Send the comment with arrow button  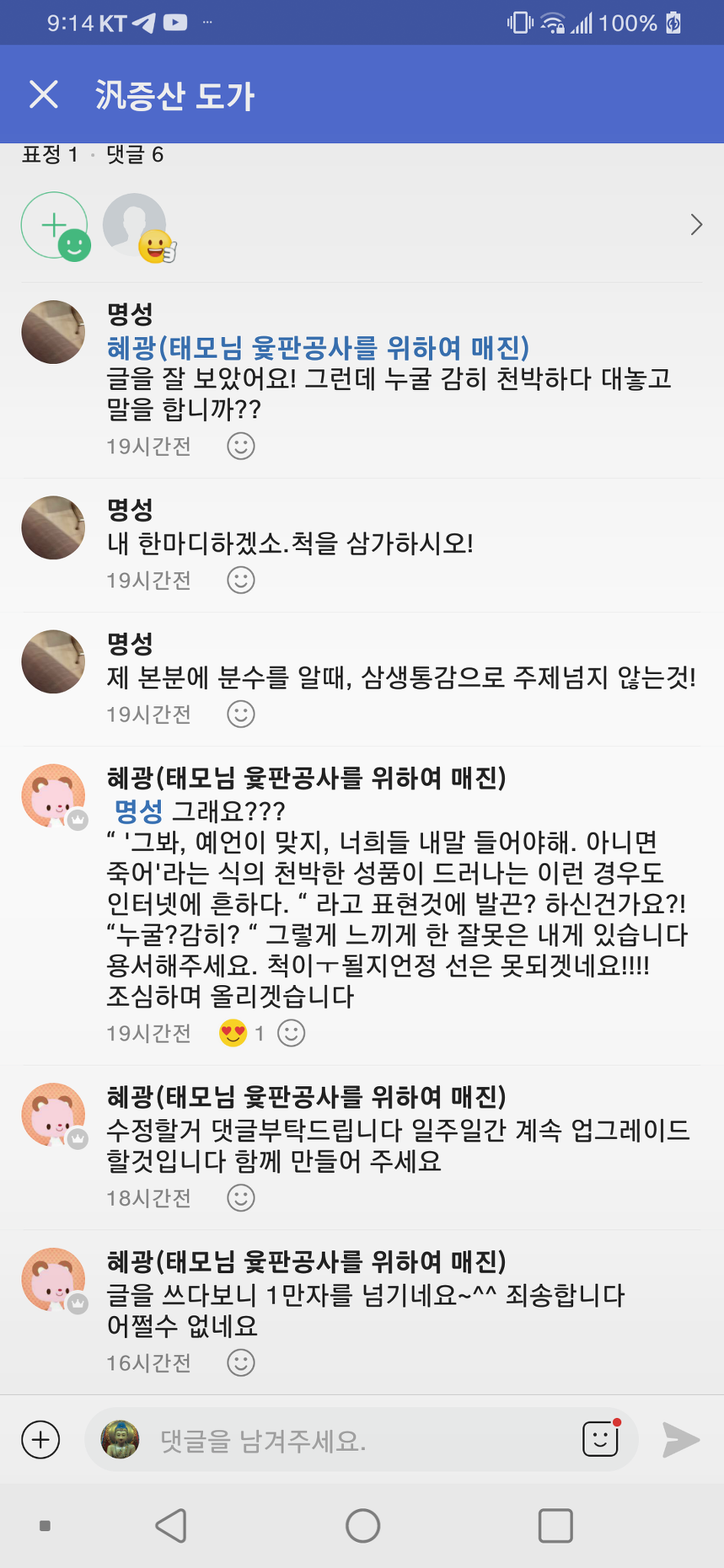click(680, 1440)
